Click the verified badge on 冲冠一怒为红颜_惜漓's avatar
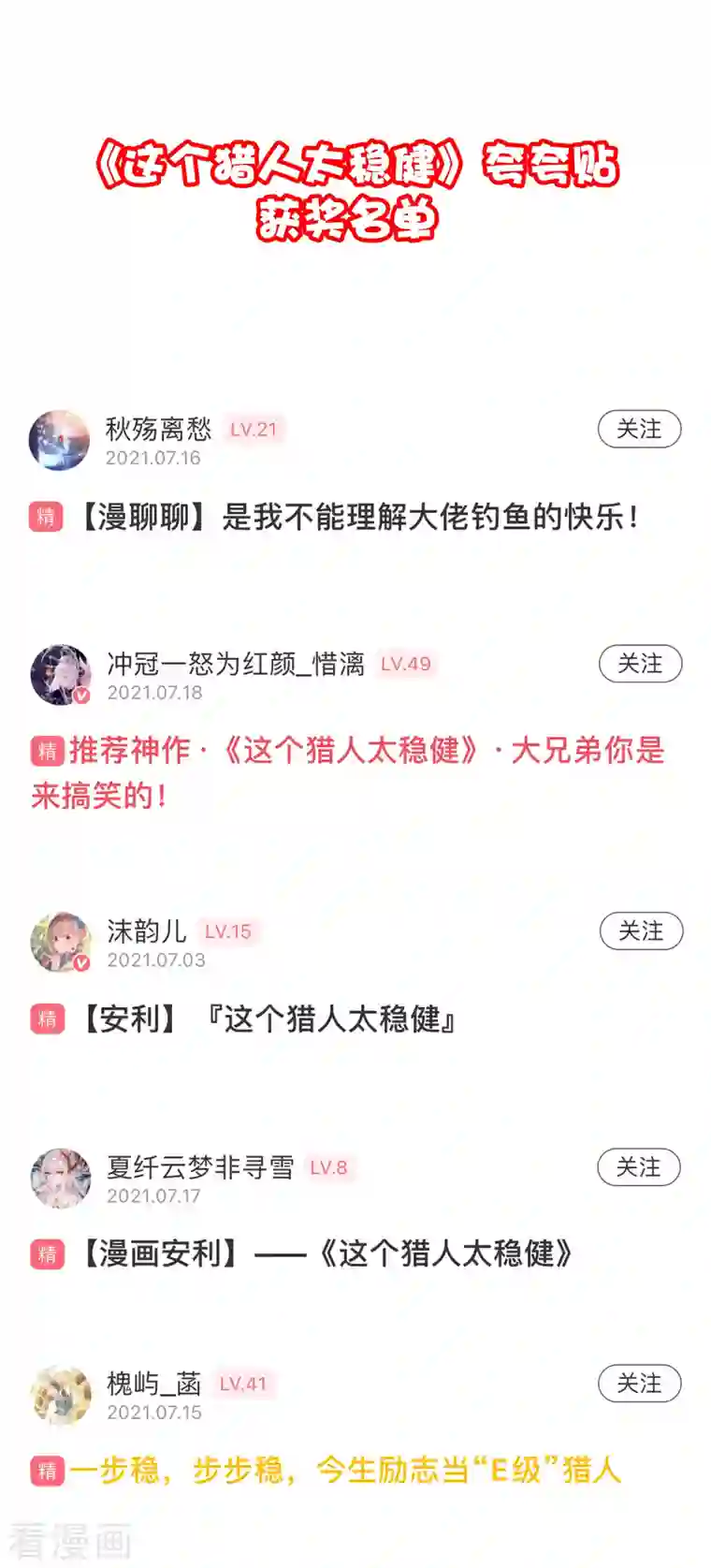This screenshot has width=711, height=1568. (82, 696)
